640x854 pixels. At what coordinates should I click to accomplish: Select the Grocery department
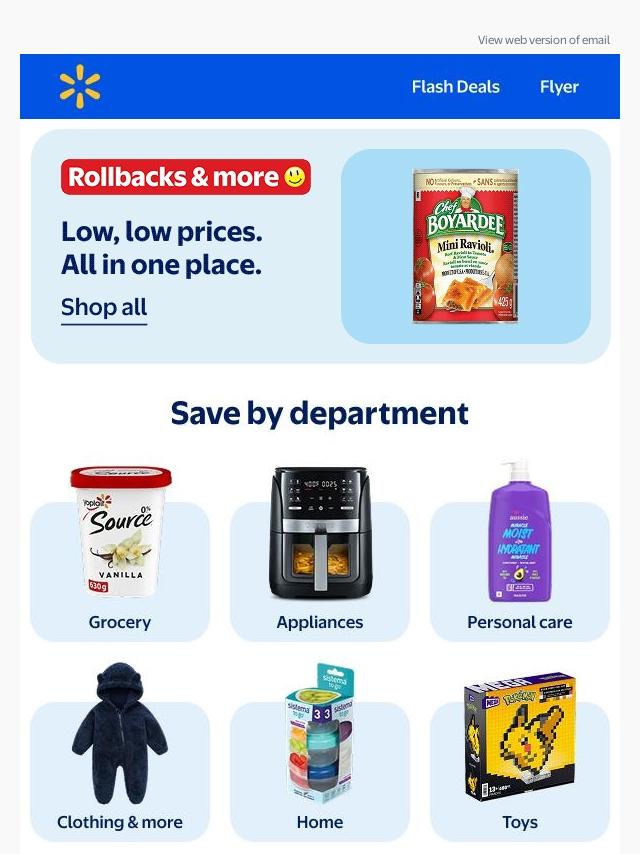[120, 570]
